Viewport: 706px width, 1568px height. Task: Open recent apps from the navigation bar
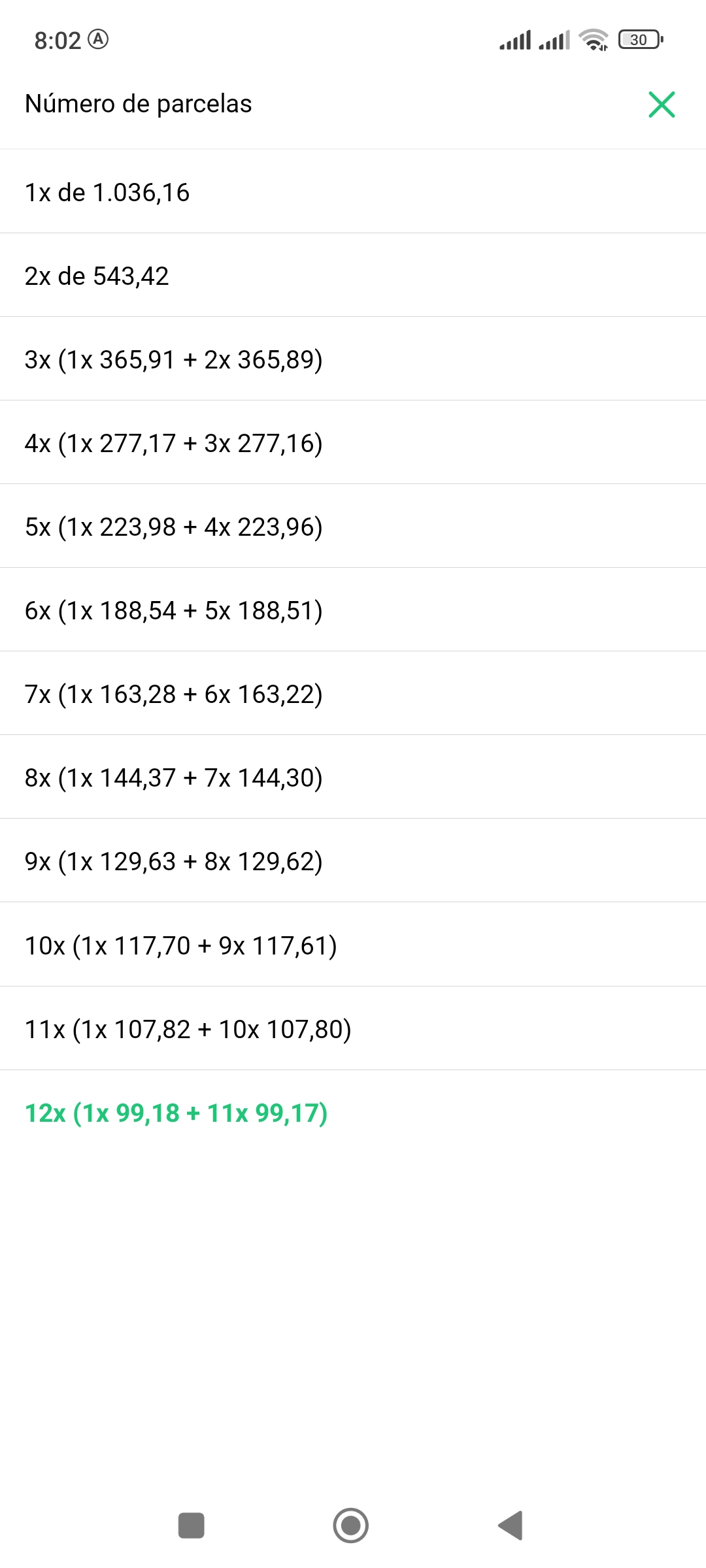point(192,1526)
